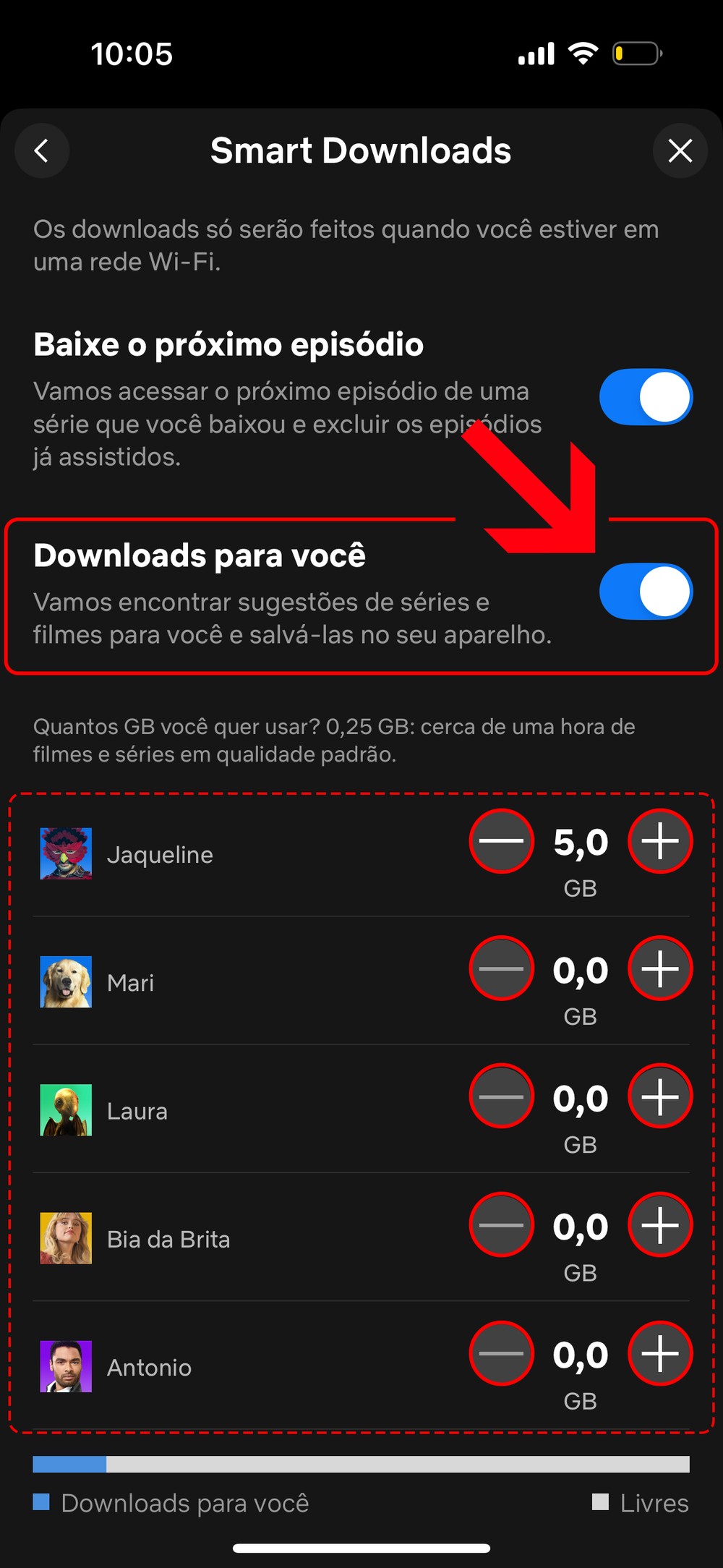Tap the minus button for Mari
The width and height of the screenshot is (723, 1568).
tap(501, 969)
